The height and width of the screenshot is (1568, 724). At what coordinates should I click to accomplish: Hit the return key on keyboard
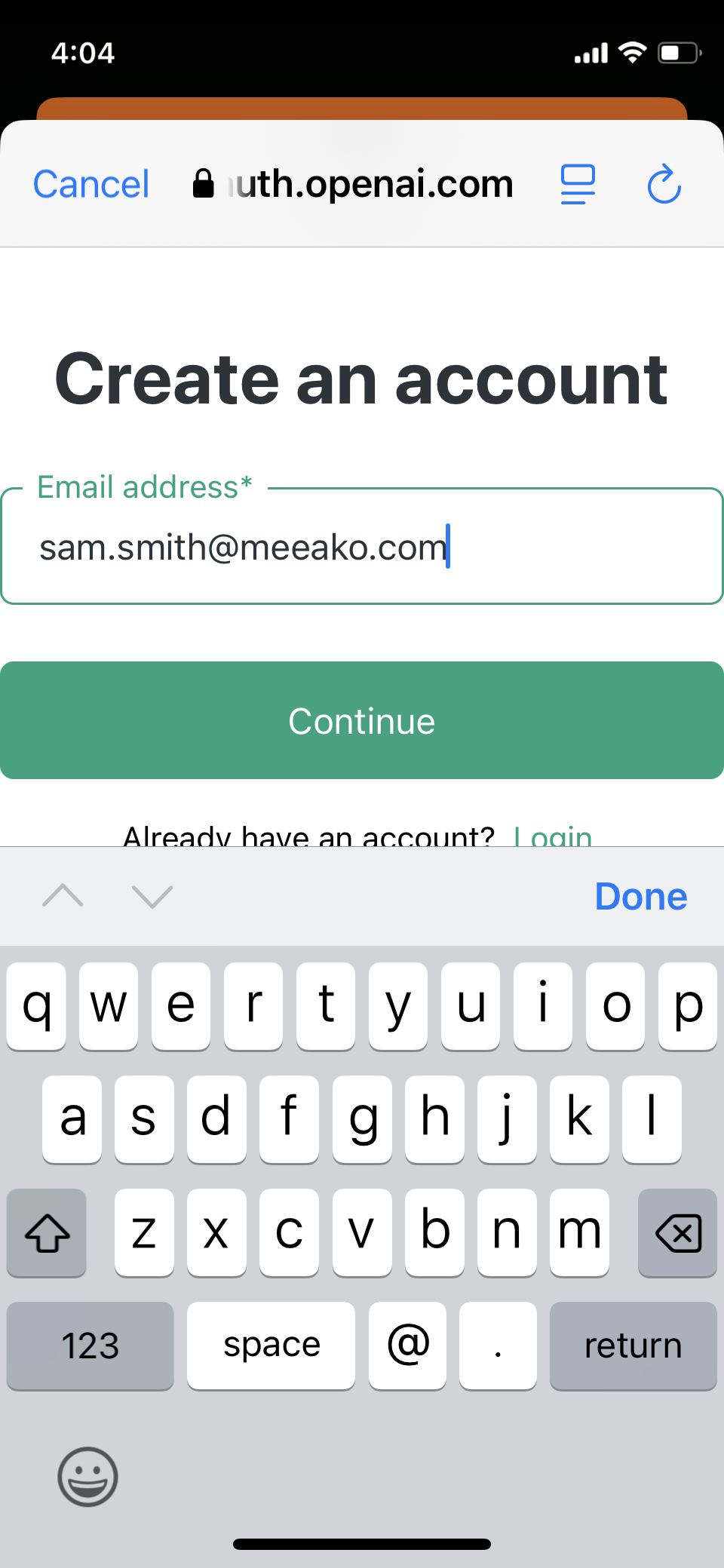click(633, 1346)
